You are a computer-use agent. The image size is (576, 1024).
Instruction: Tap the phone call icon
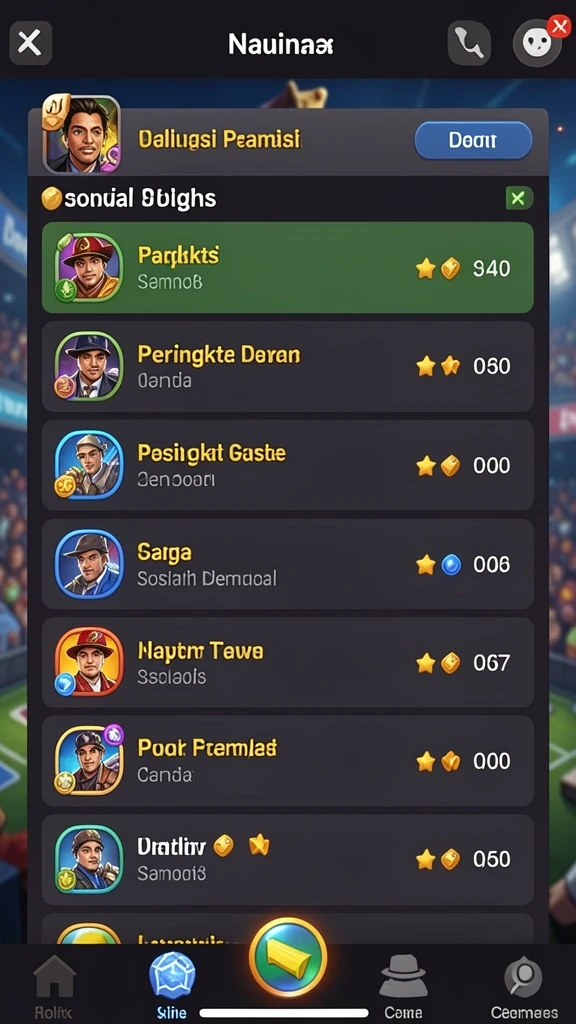coord(469,43)
